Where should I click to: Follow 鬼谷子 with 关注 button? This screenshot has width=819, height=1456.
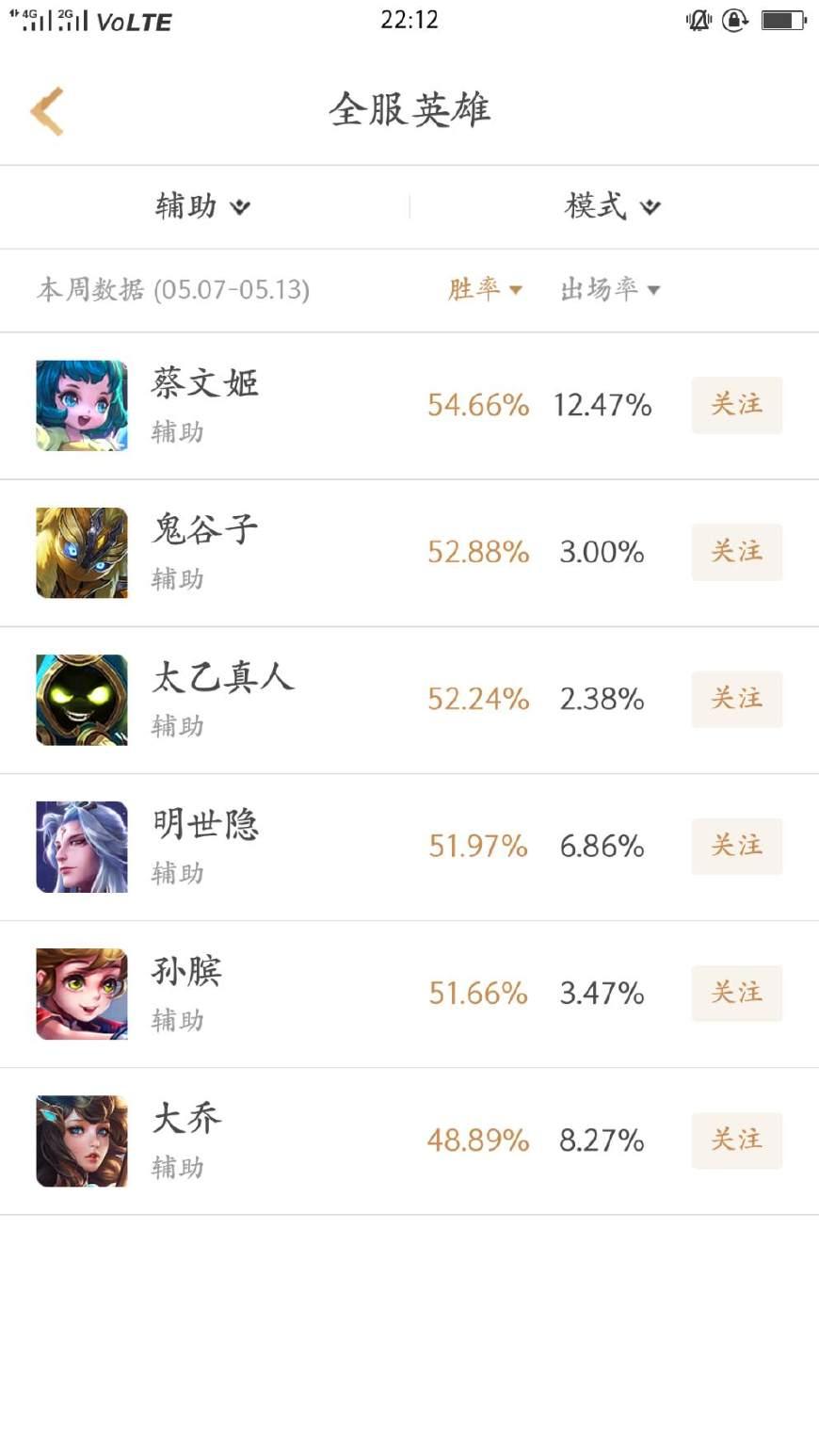(x=736, y=552)
